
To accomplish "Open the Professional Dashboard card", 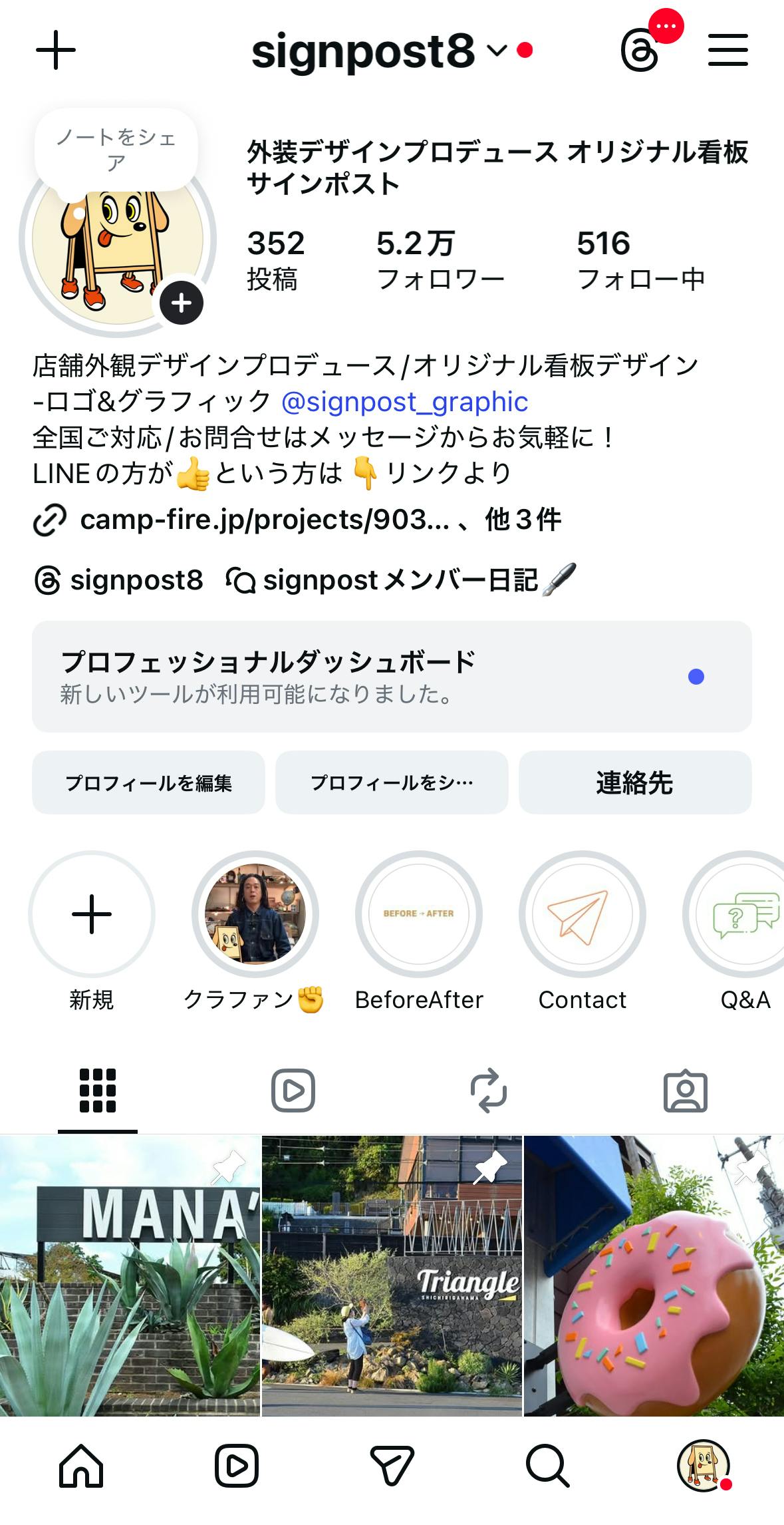I will [x=392, y=677].
